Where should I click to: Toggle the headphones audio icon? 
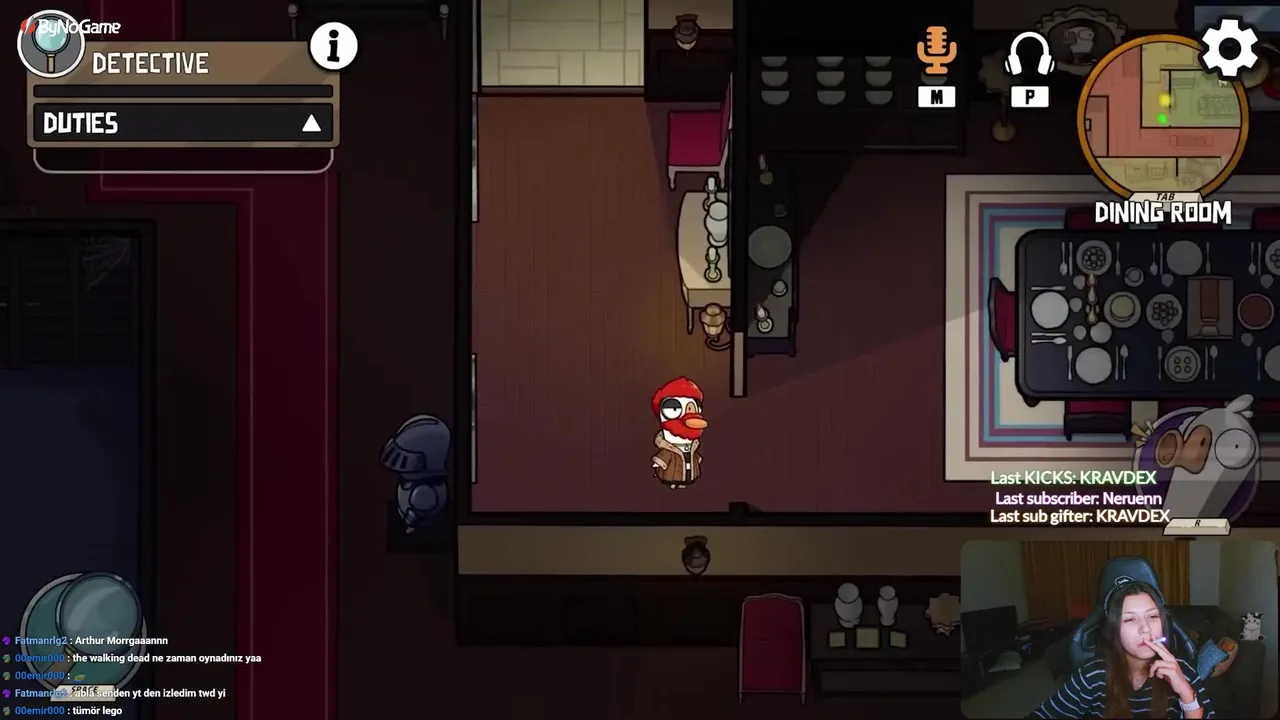(1029, 55)
